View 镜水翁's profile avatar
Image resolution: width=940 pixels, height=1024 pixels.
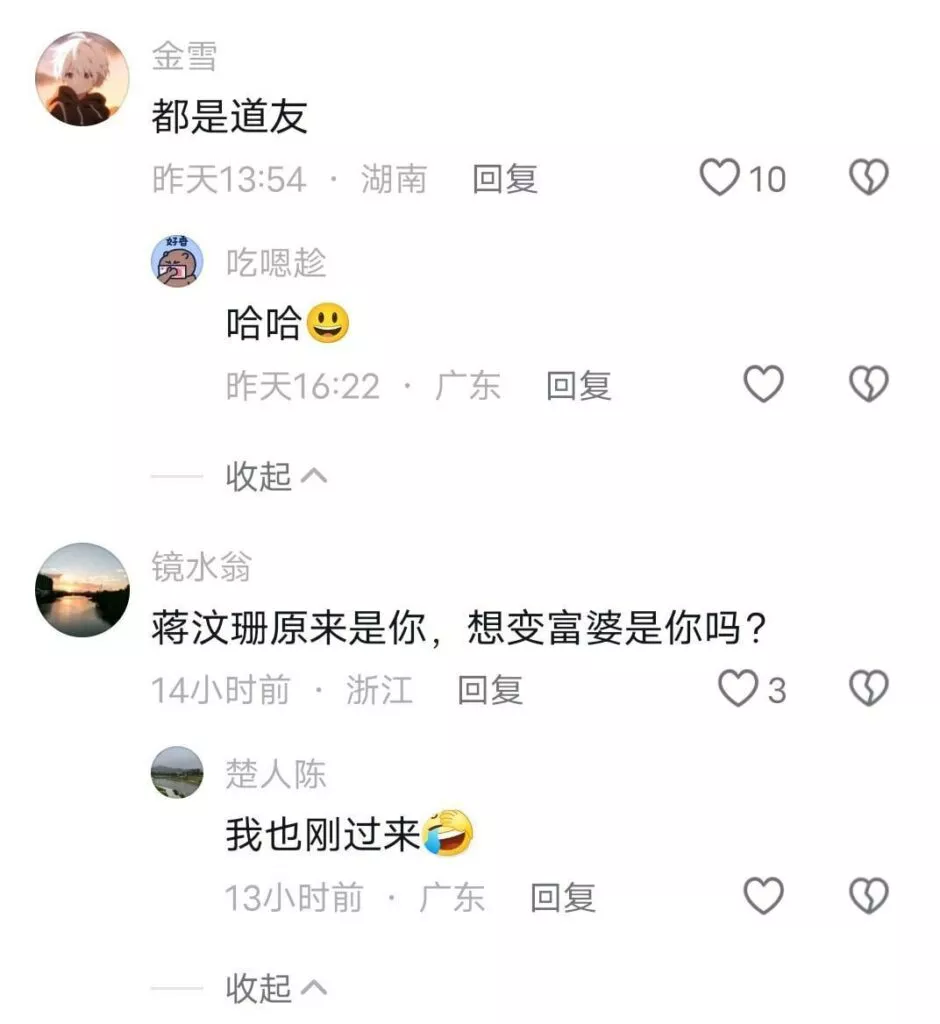coord(82,590)
